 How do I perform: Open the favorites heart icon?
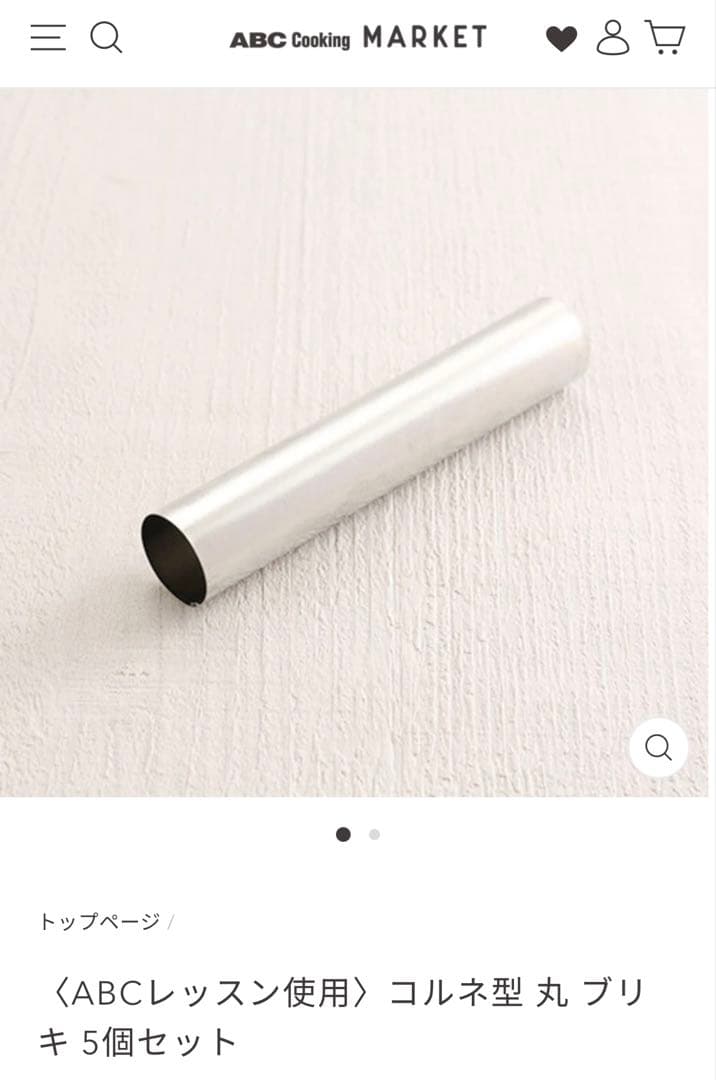coord(561,39)
